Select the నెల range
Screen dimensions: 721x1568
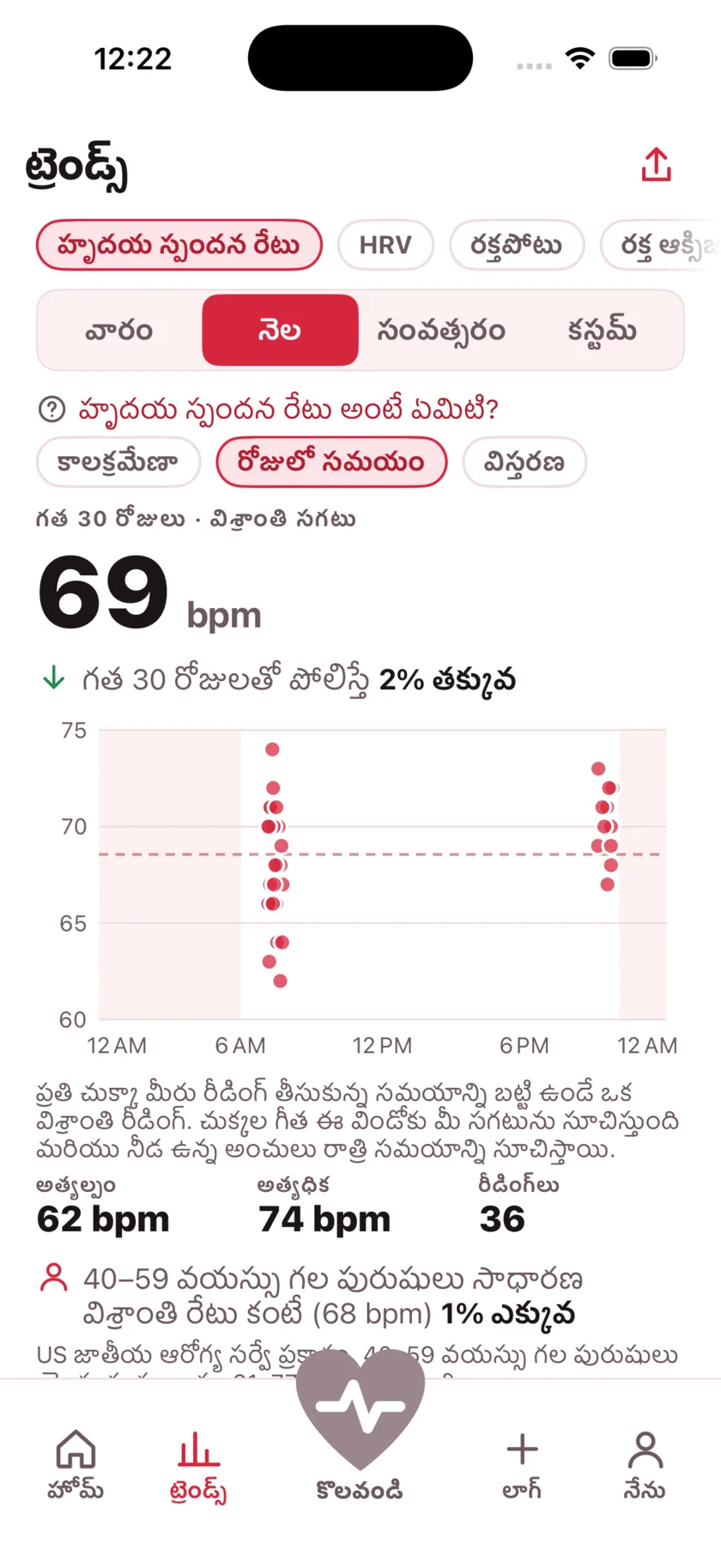pyautogui.click(x=280, y=331)
